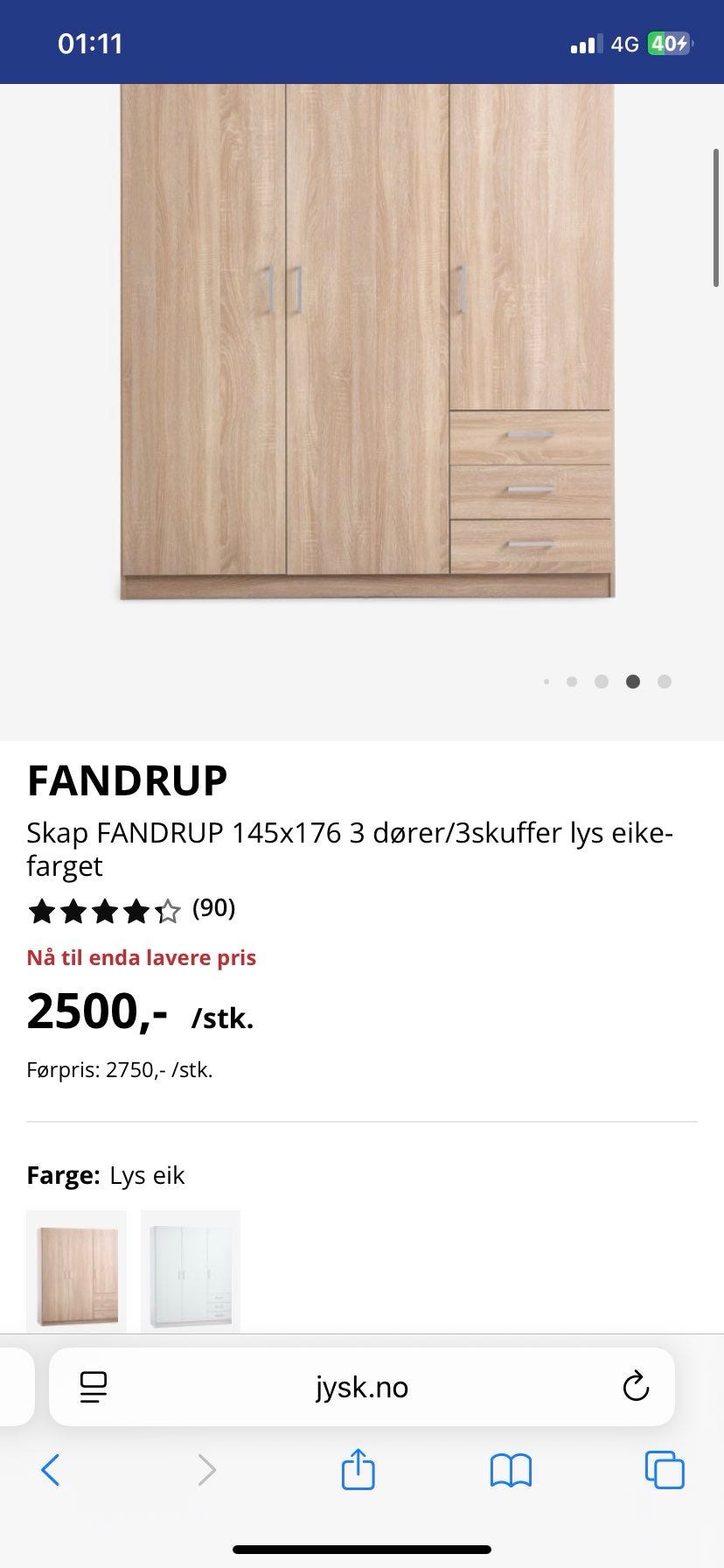Tap the jysk.no address bar

362,1387
